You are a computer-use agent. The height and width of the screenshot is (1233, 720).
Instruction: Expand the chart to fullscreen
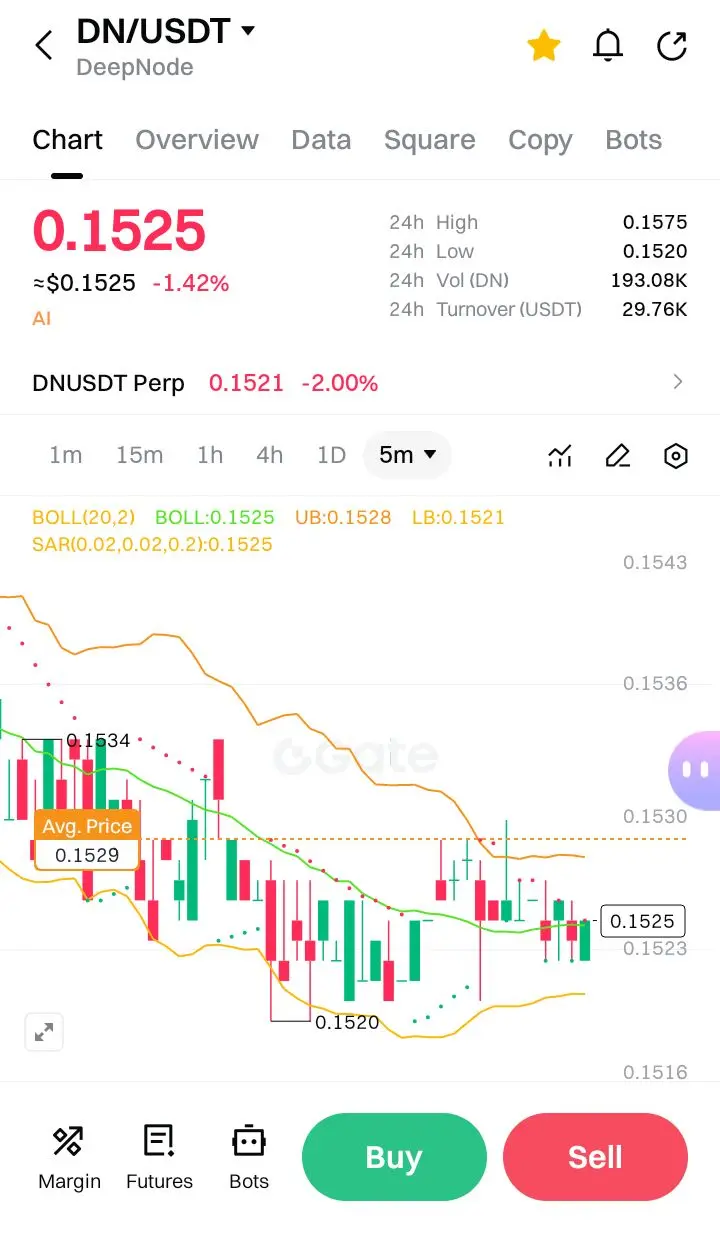(44, 1033)
